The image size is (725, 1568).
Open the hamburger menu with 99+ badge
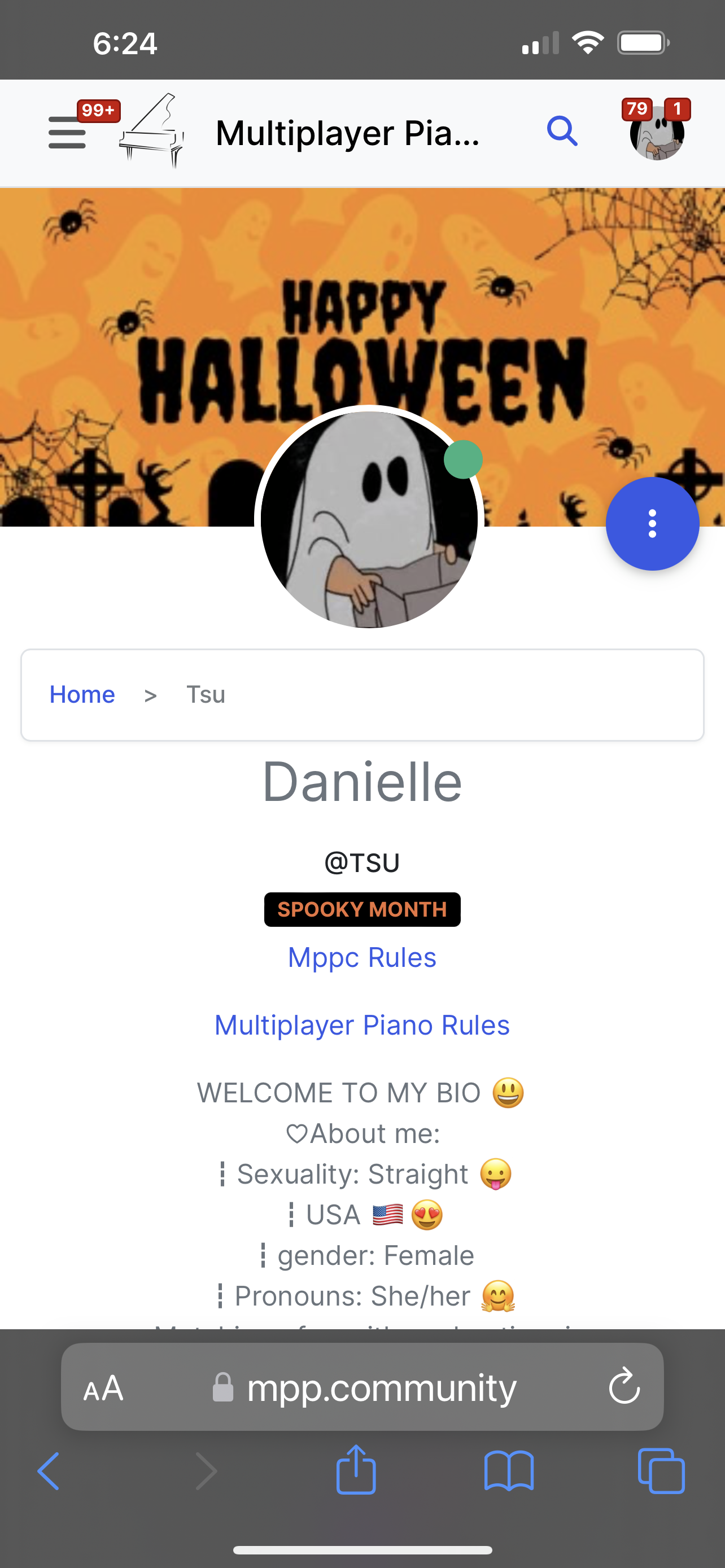click(x=68, y=133)
